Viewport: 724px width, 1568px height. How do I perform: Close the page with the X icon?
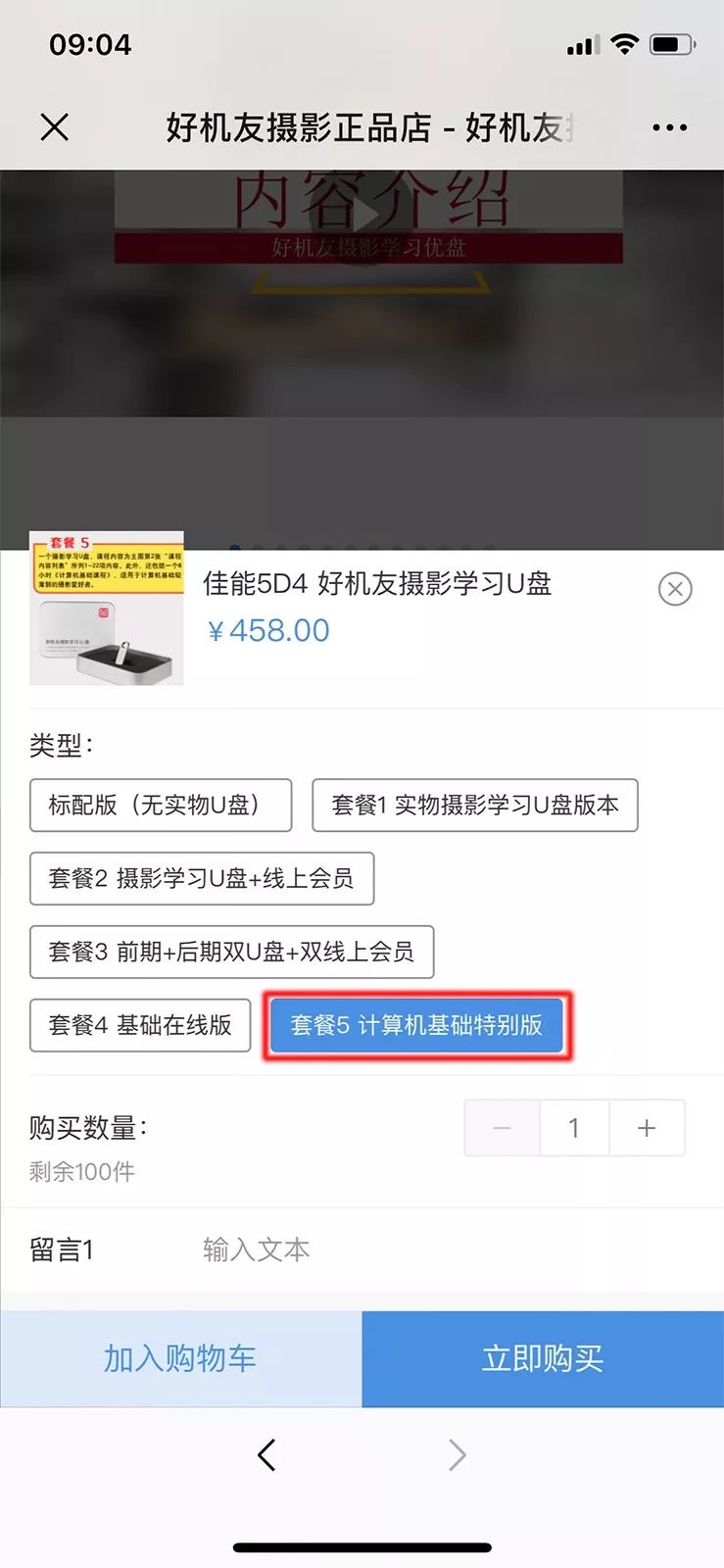pos(54,127)
